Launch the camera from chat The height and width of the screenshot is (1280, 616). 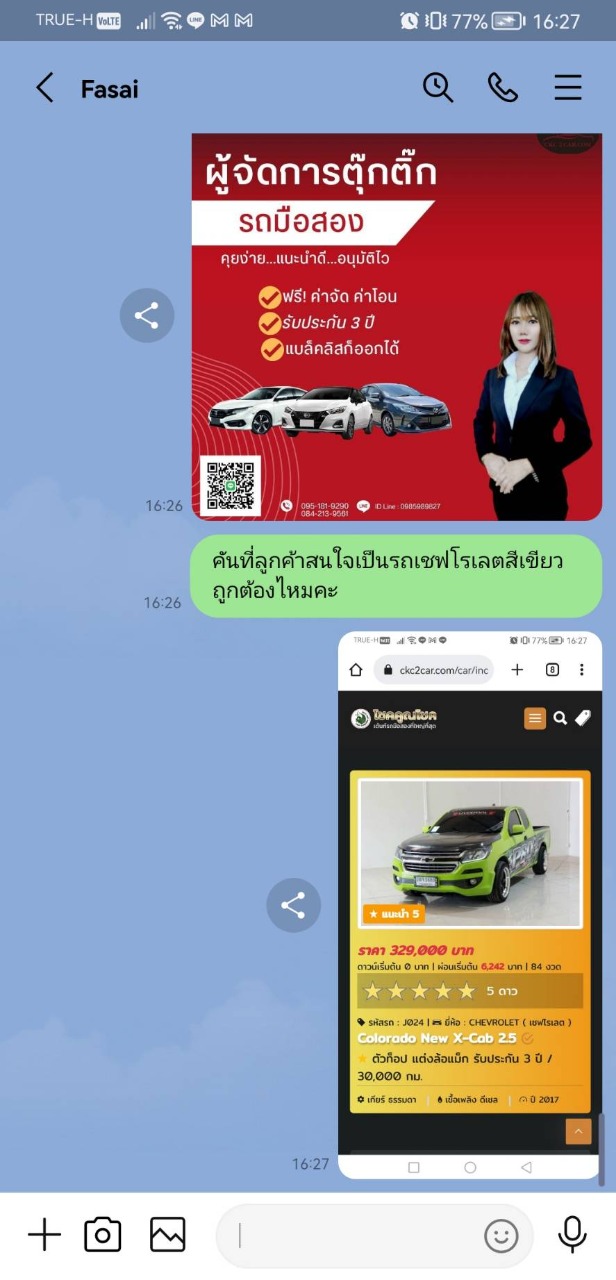(103, 1235)
